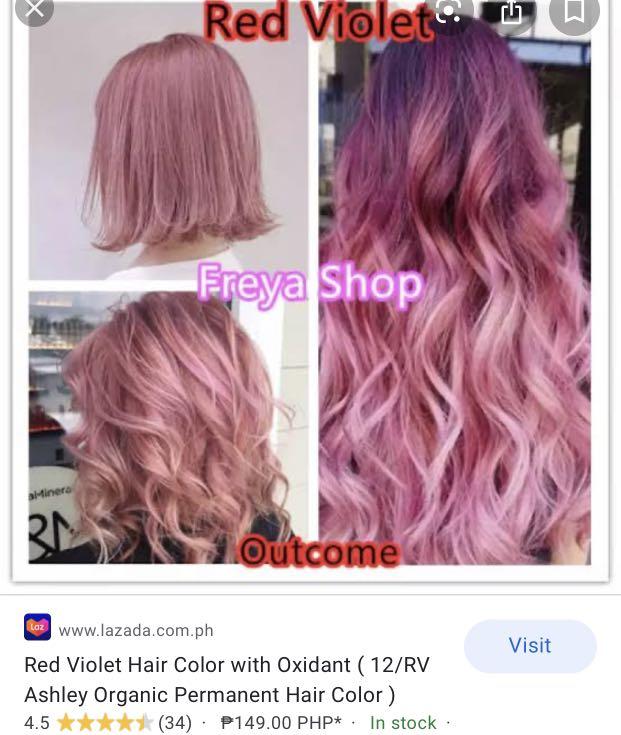Save image to bookmarks
This screenshot has width=621, height=735.
[574, 12]
